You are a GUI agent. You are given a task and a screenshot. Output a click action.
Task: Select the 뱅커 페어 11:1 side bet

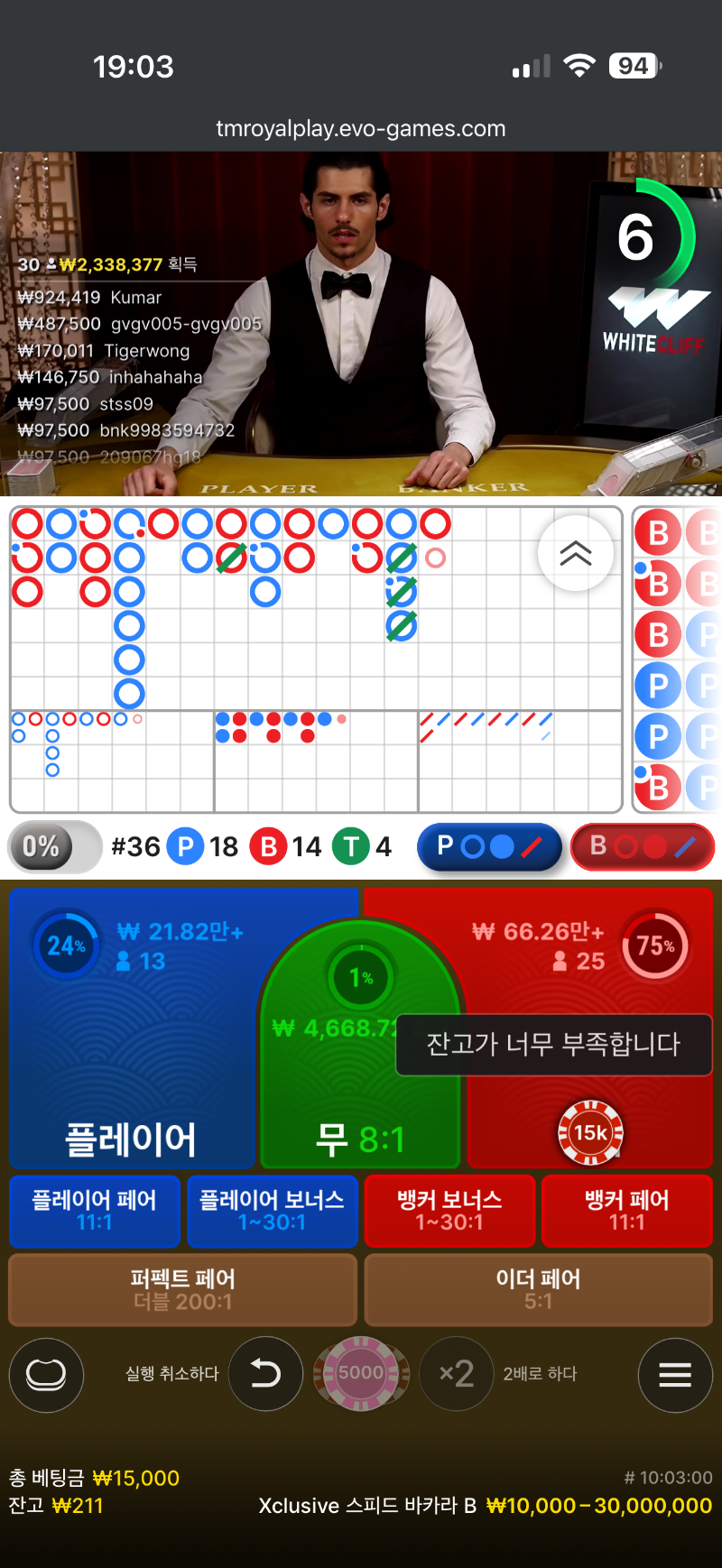(626, 1211)
